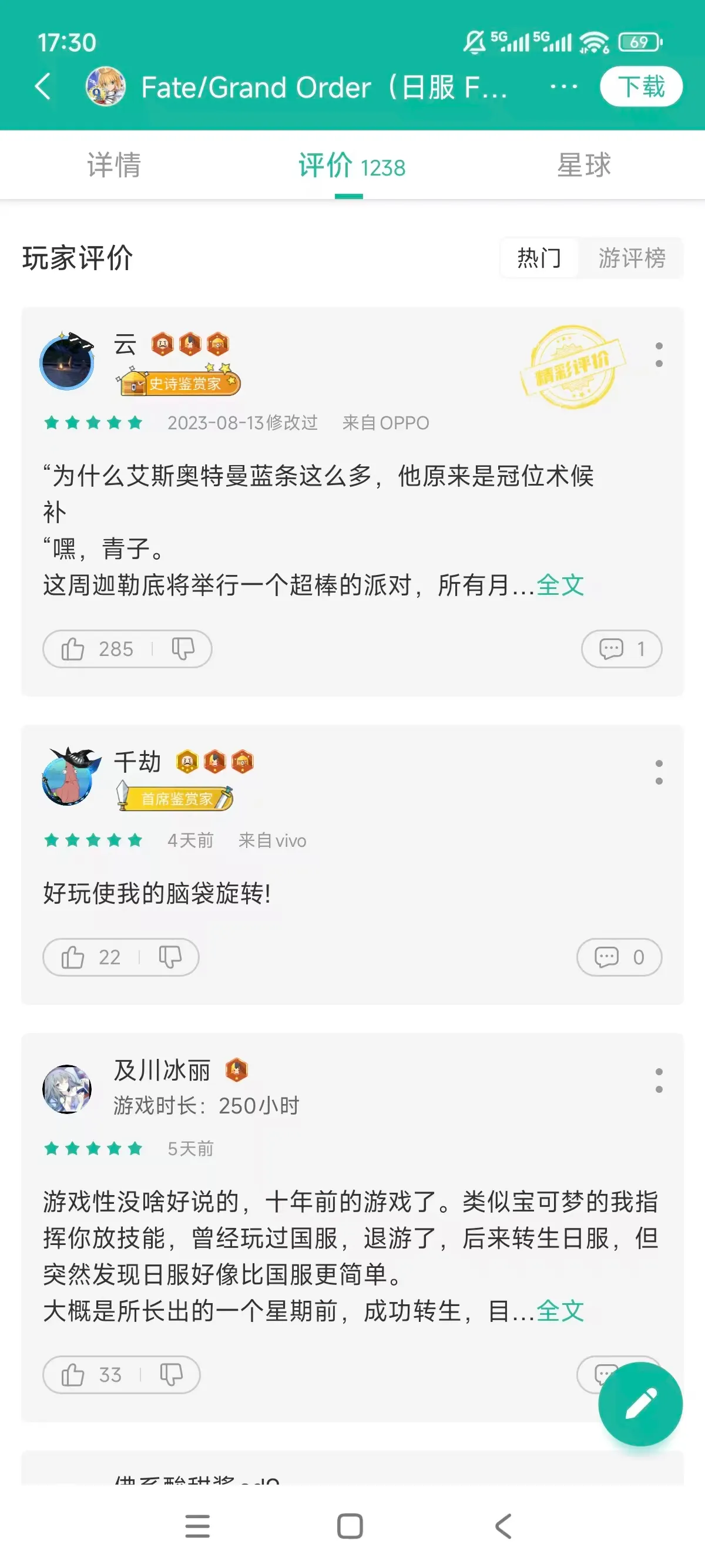Open the three-dot menu in header

coord(563,86)
